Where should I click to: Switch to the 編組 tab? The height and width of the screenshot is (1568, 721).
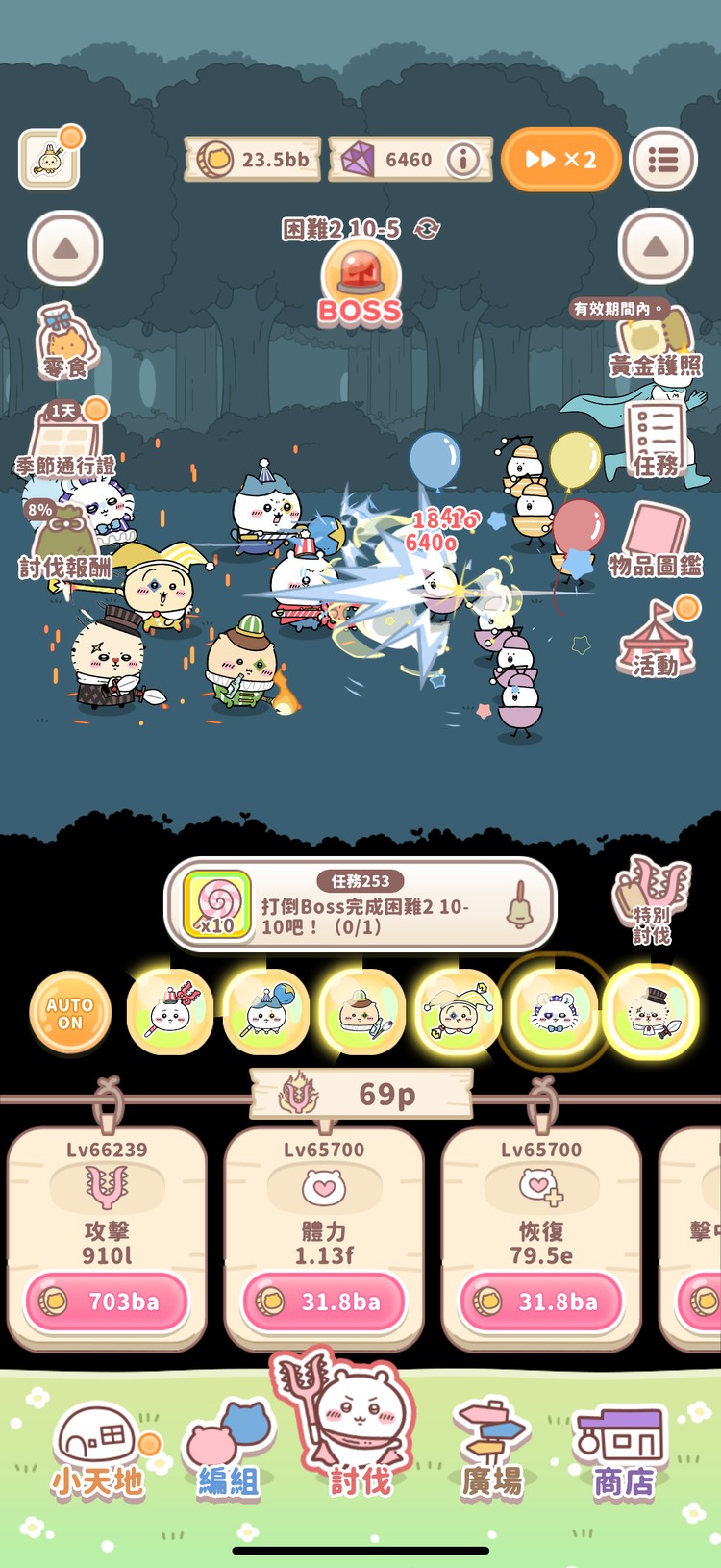(229, 1453)
